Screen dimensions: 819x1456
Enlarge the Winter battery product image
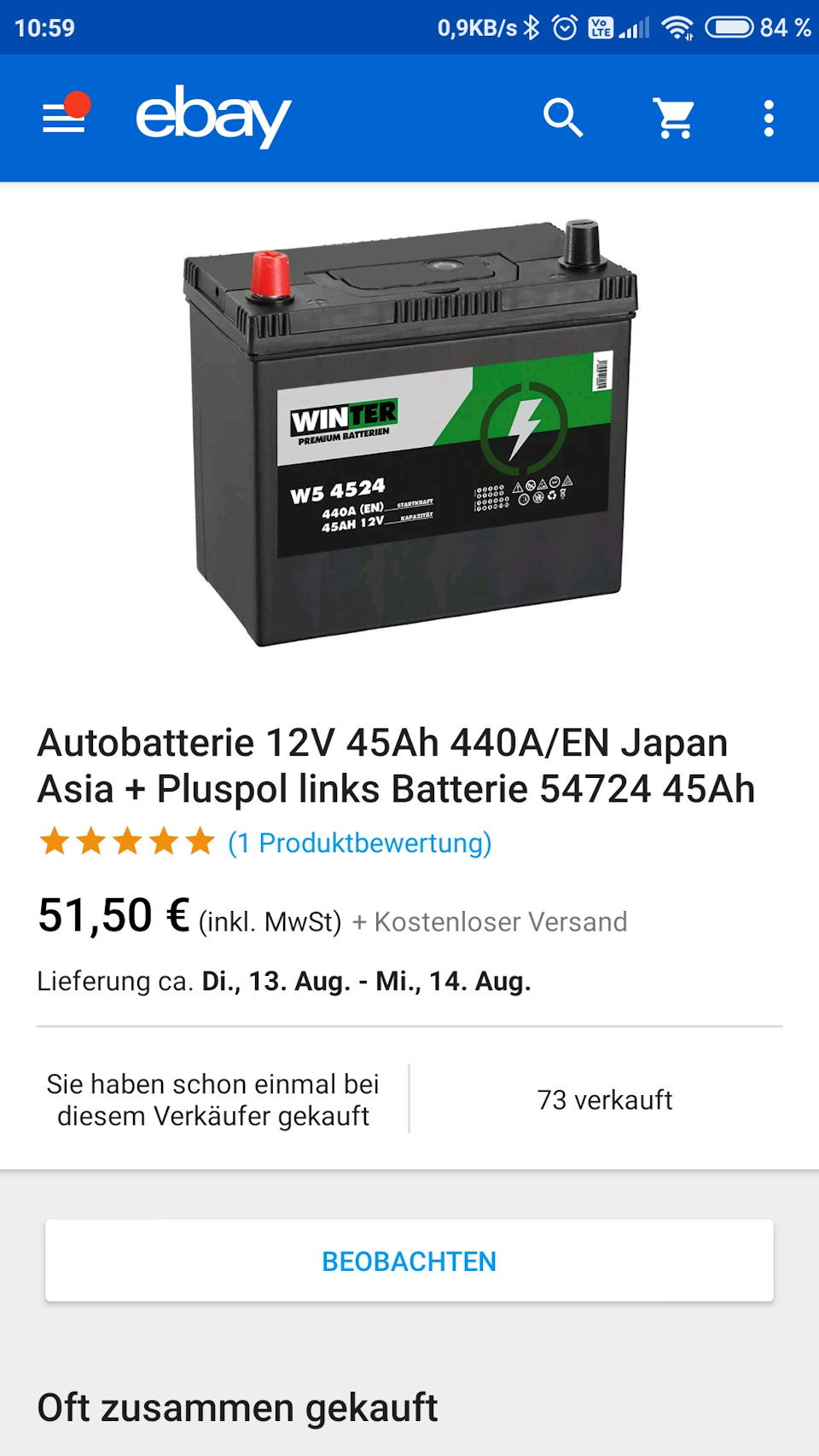pos(409,433)
